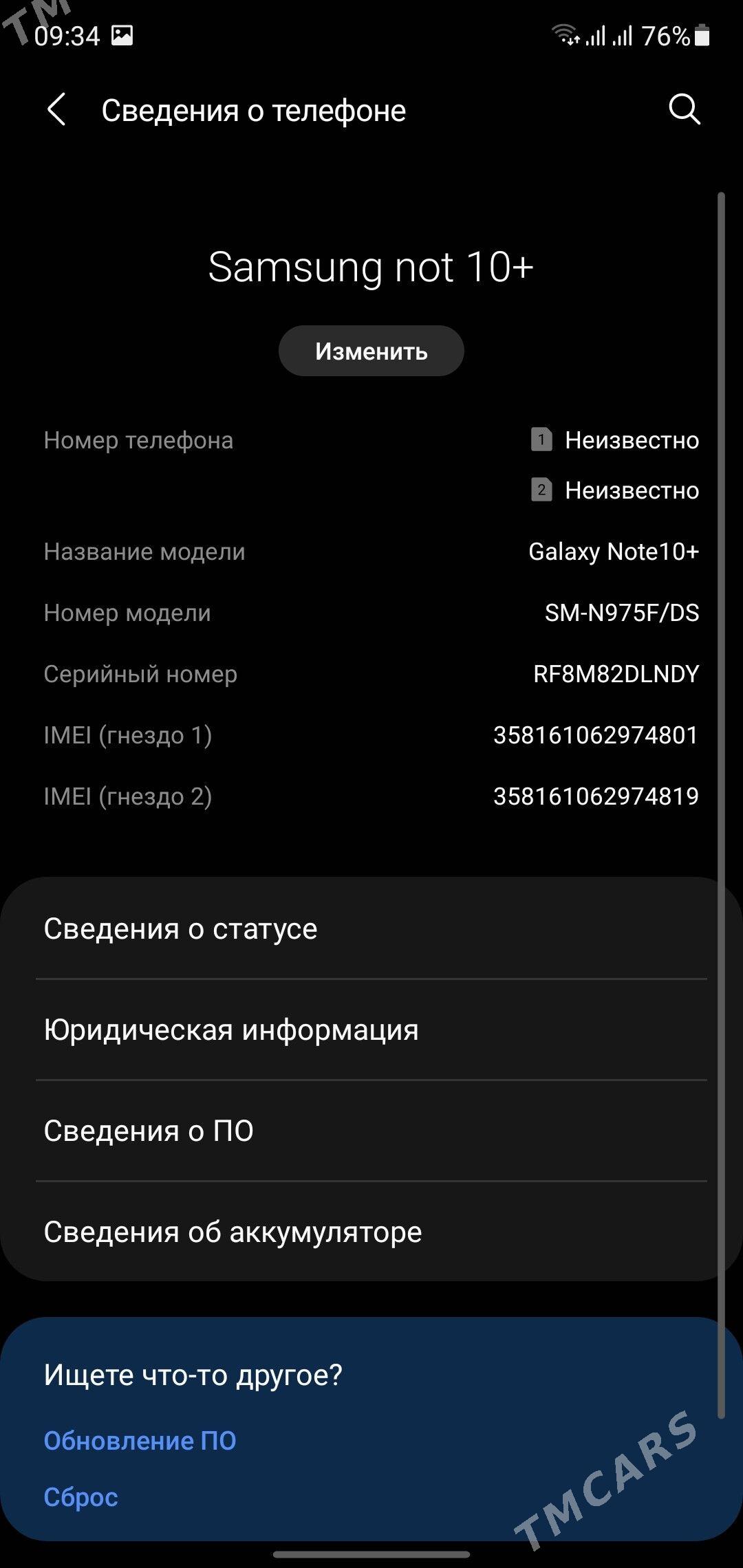
Task: Tap the SIM 2 icon next to Неизвестно
Action: [542, 491]
